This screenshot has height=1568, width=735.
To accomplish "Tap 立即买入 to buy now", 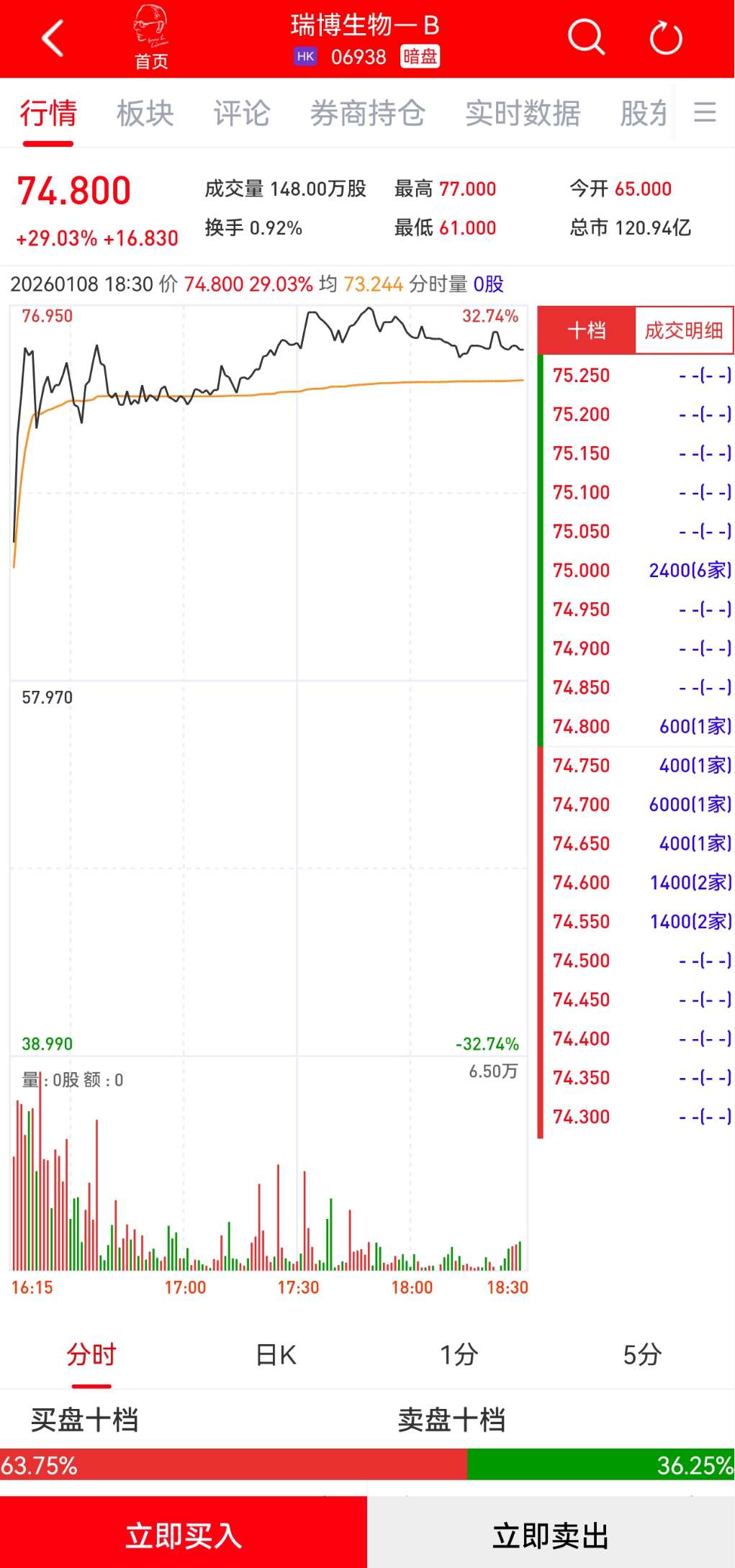I will pos(184,1535).
